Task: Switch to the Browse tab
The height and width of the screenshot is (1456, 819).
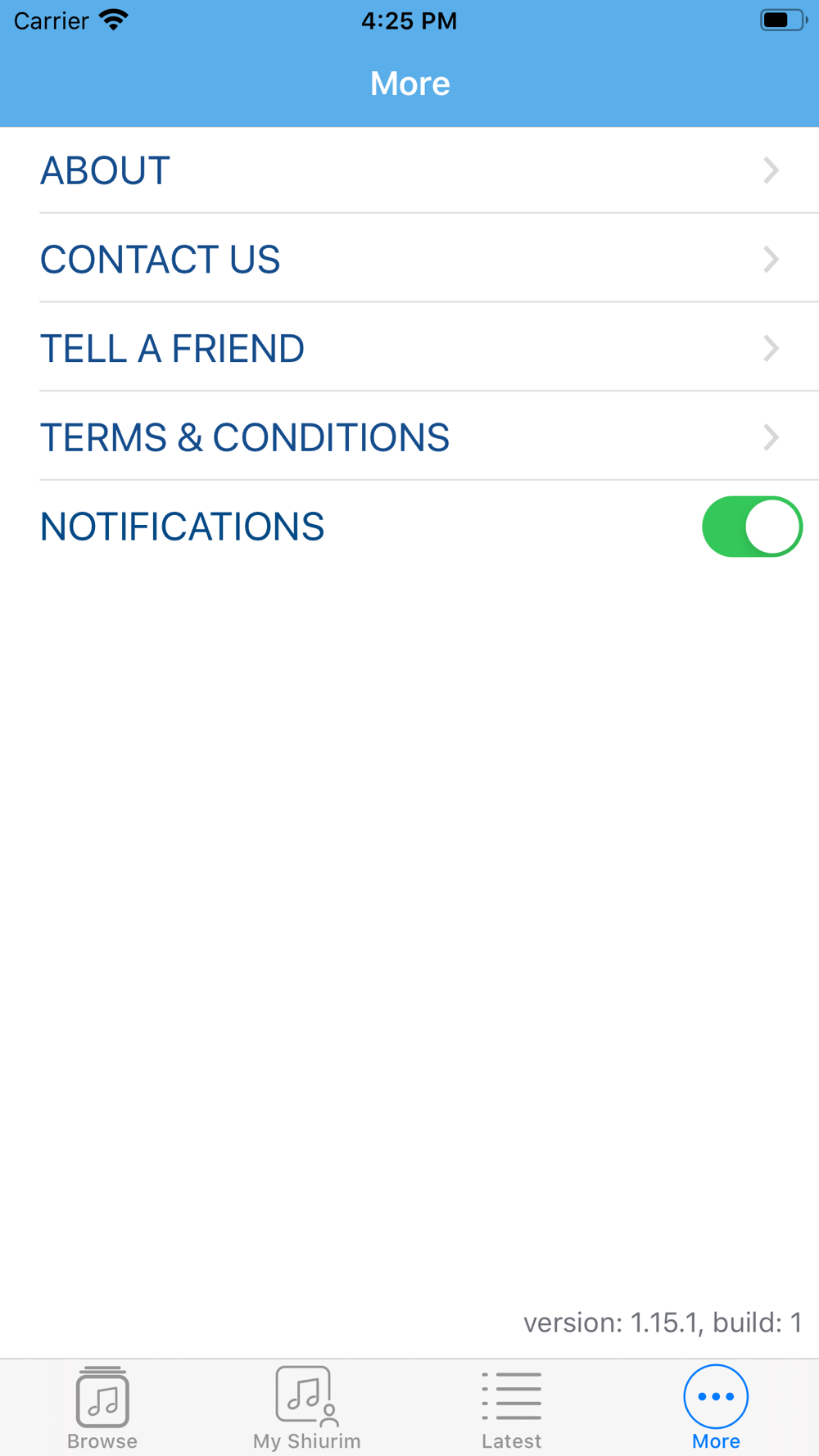Action: 102,1409
